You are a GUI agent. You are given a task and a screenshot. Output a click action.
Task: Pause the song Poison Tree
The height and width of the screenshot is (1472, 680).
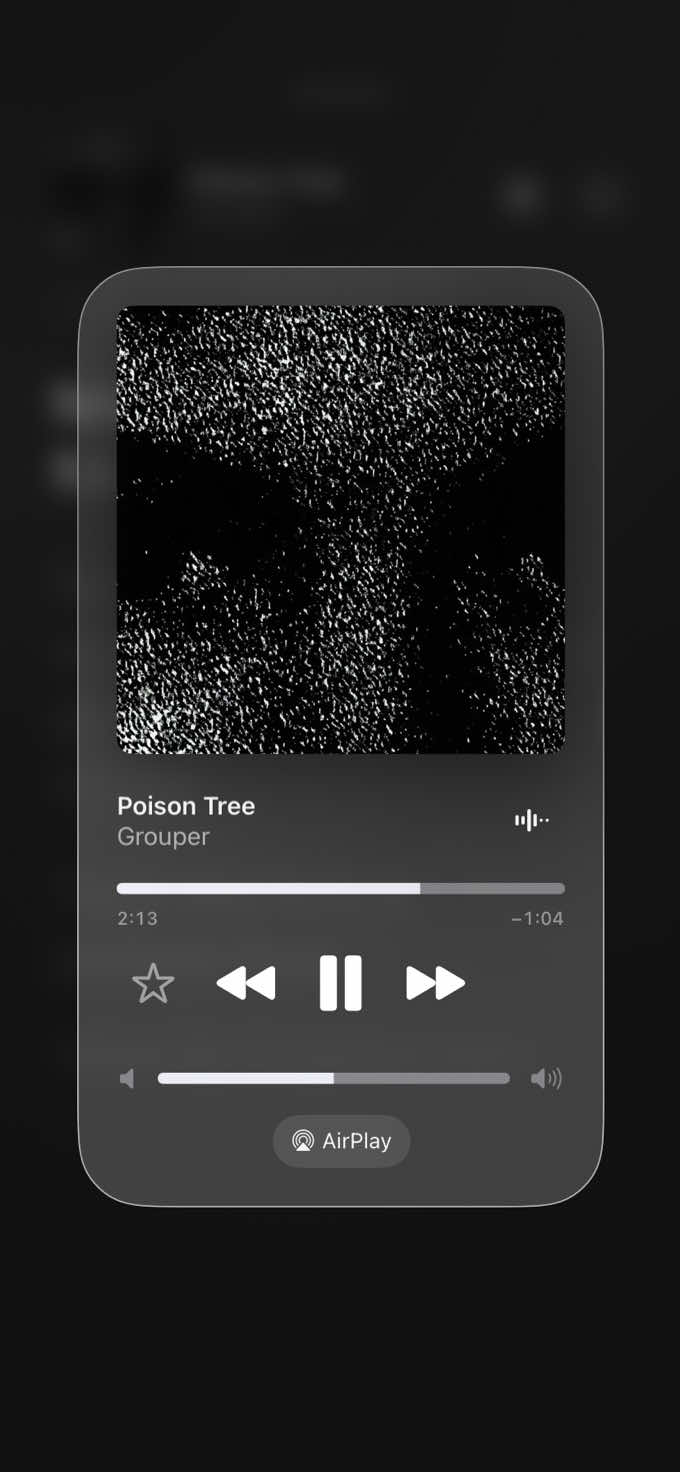pos(340,983)
